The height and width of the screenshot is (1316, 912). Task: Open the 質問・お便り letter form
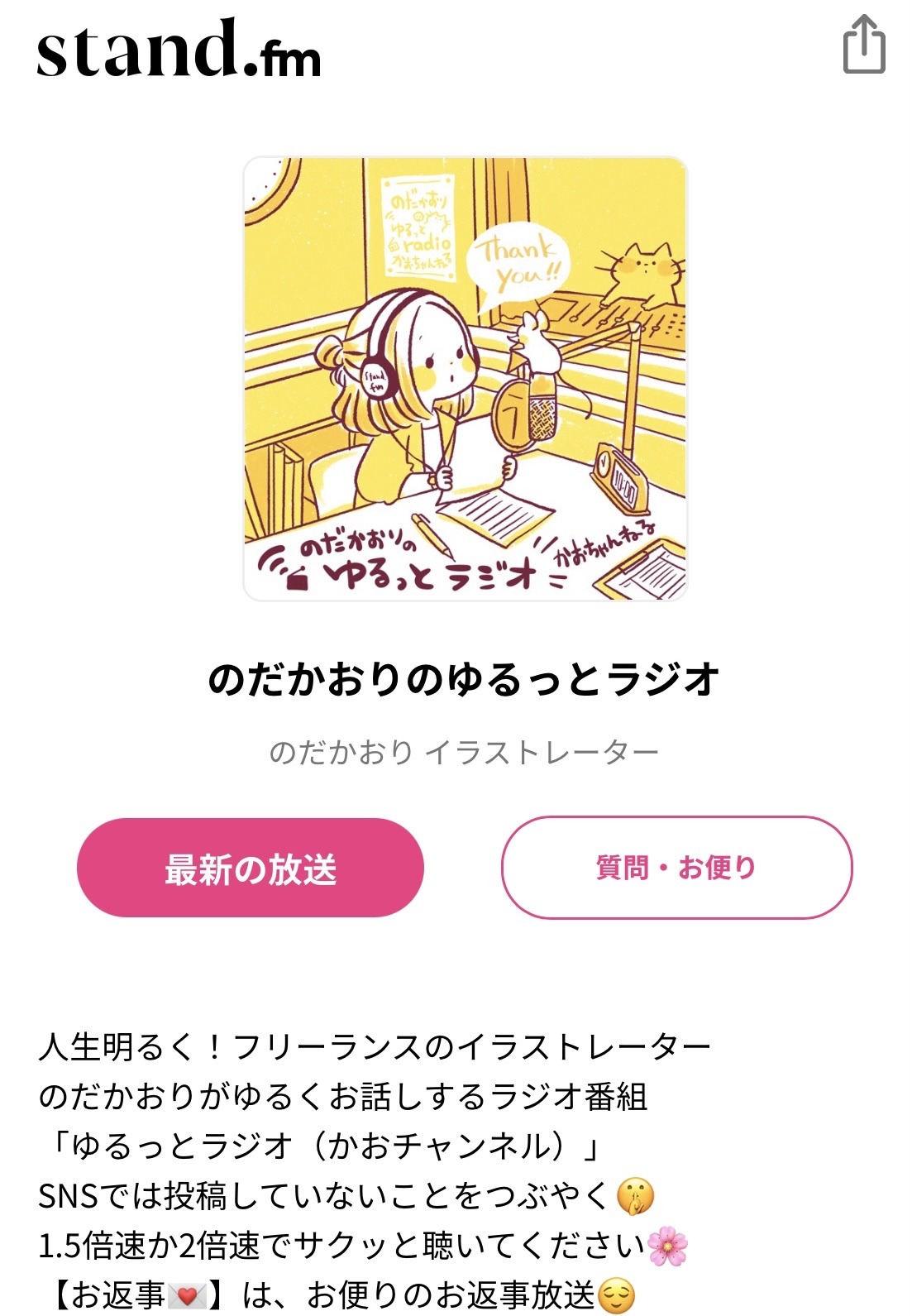coord(676,868)
